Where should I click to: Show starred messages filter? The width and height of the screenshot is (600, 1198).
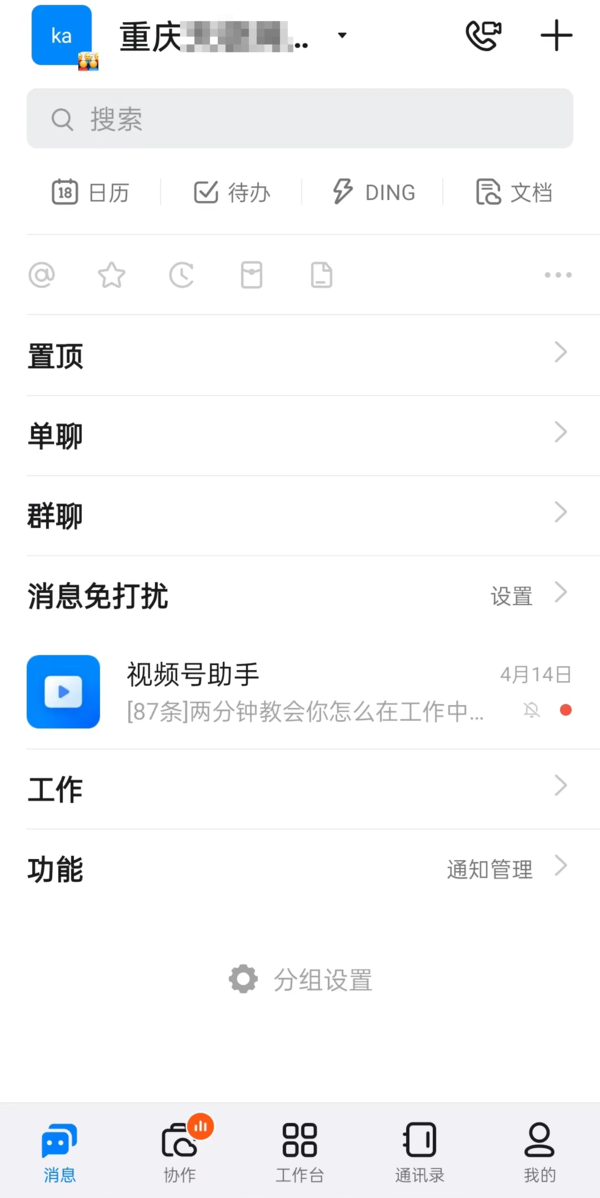click(111, 275)
